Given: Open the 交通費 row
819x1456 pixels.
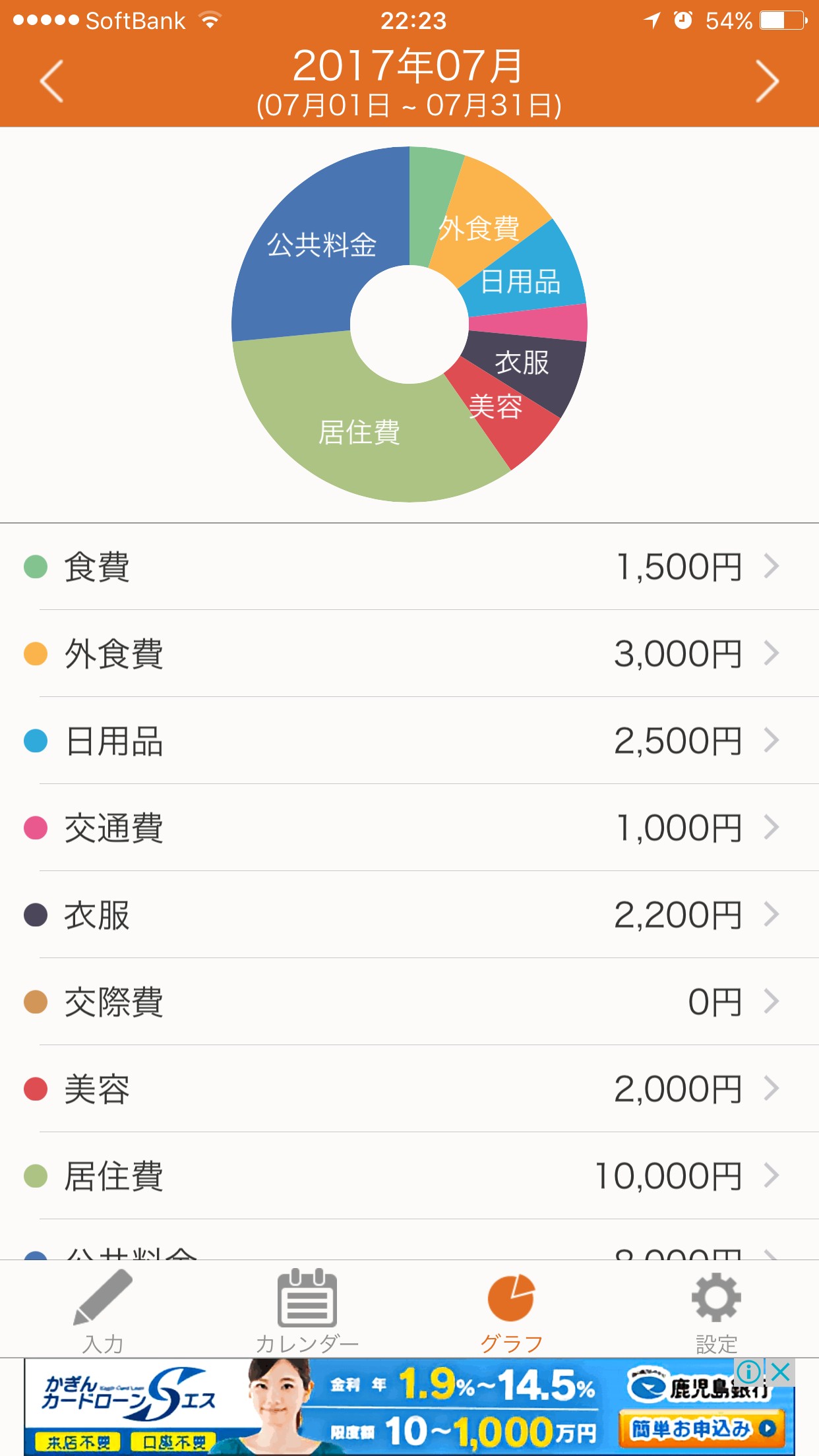Looking at the screenshot, I should [409, 828].
